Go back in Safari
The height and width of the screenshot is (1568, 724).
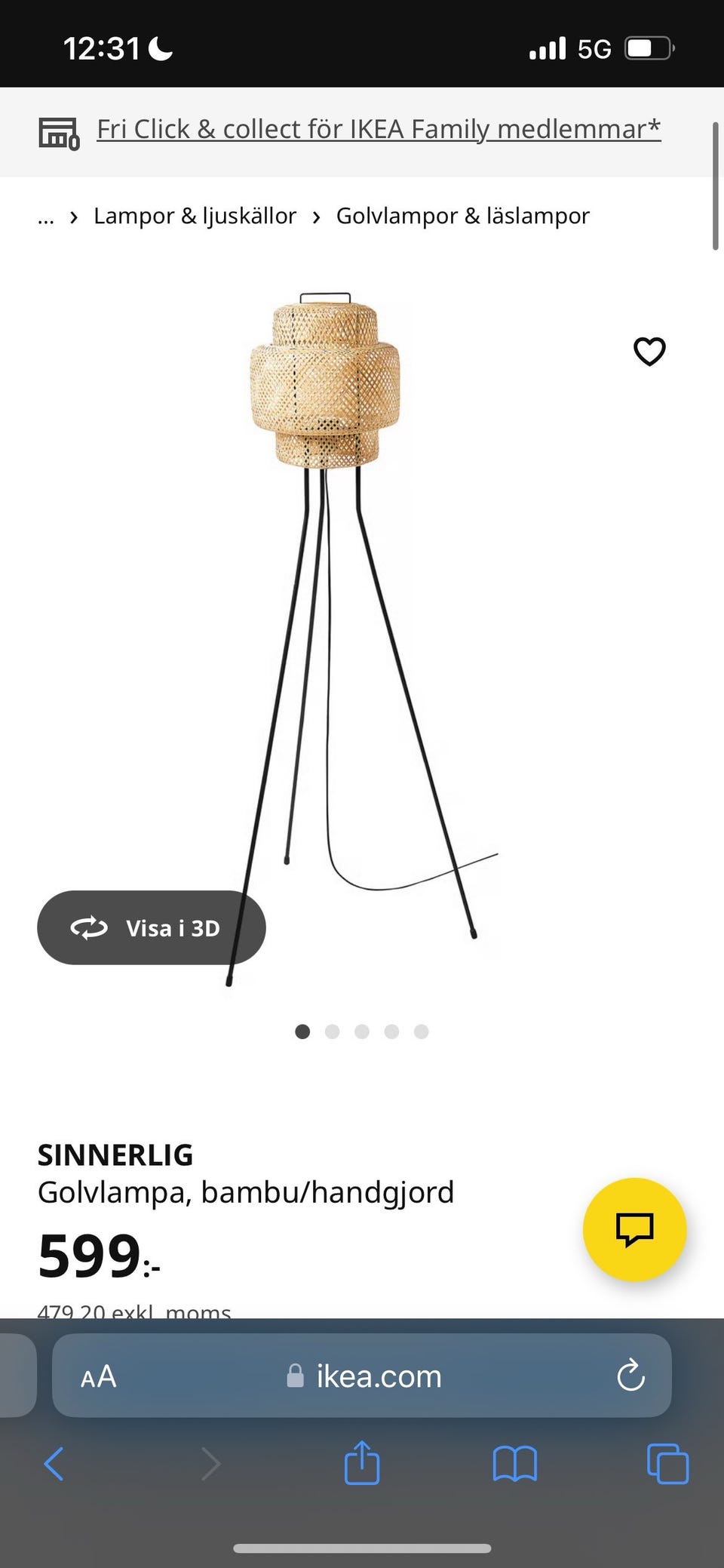click(54, 1465)
